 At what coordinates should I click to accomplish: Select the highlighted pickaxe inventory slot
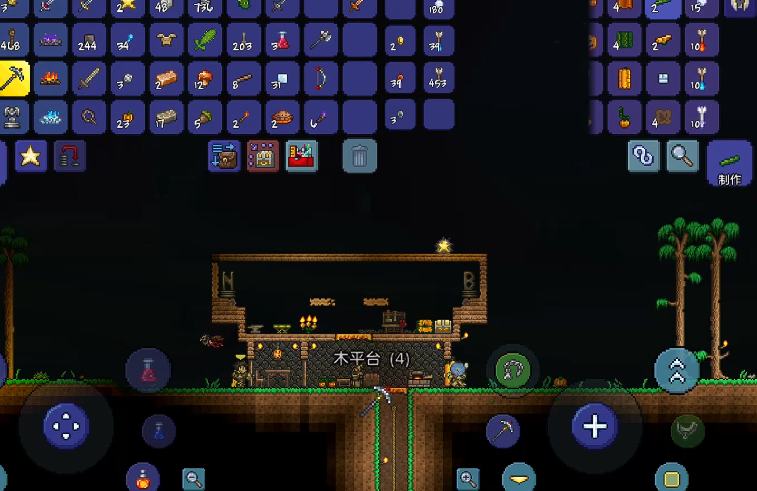14,77
